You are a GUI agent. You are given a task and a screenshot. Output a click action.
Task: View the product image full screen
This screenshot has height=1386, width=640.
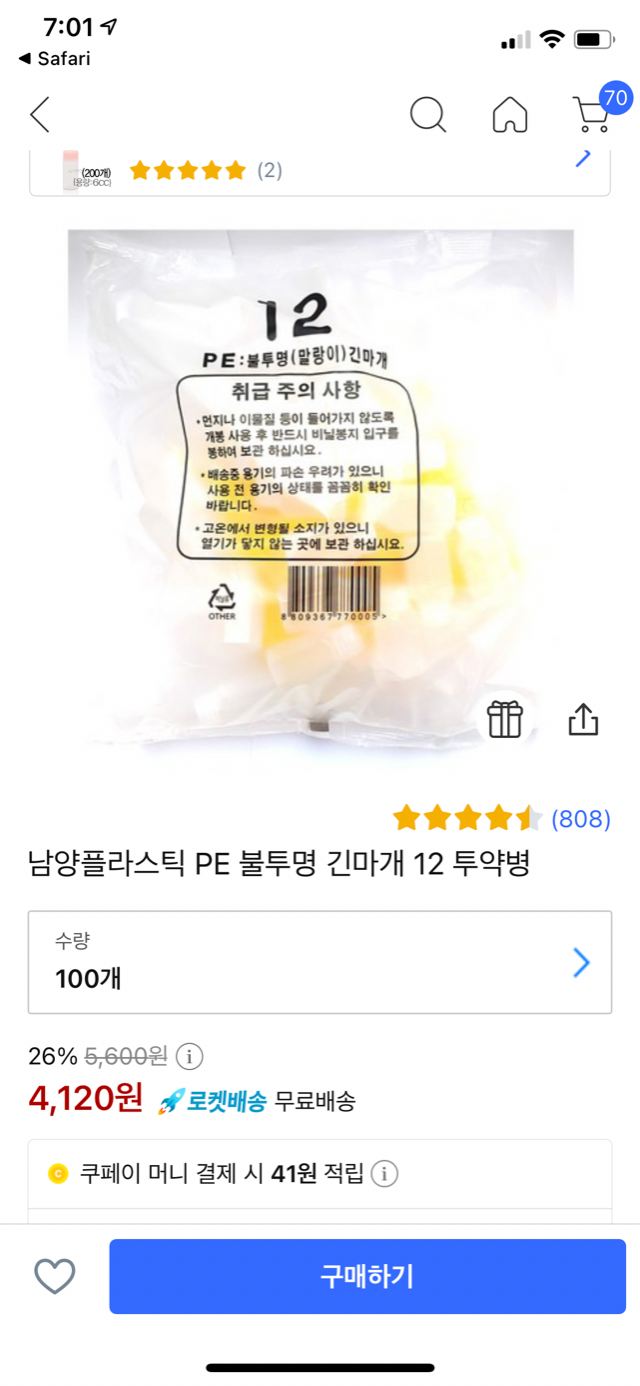[320, 480]
